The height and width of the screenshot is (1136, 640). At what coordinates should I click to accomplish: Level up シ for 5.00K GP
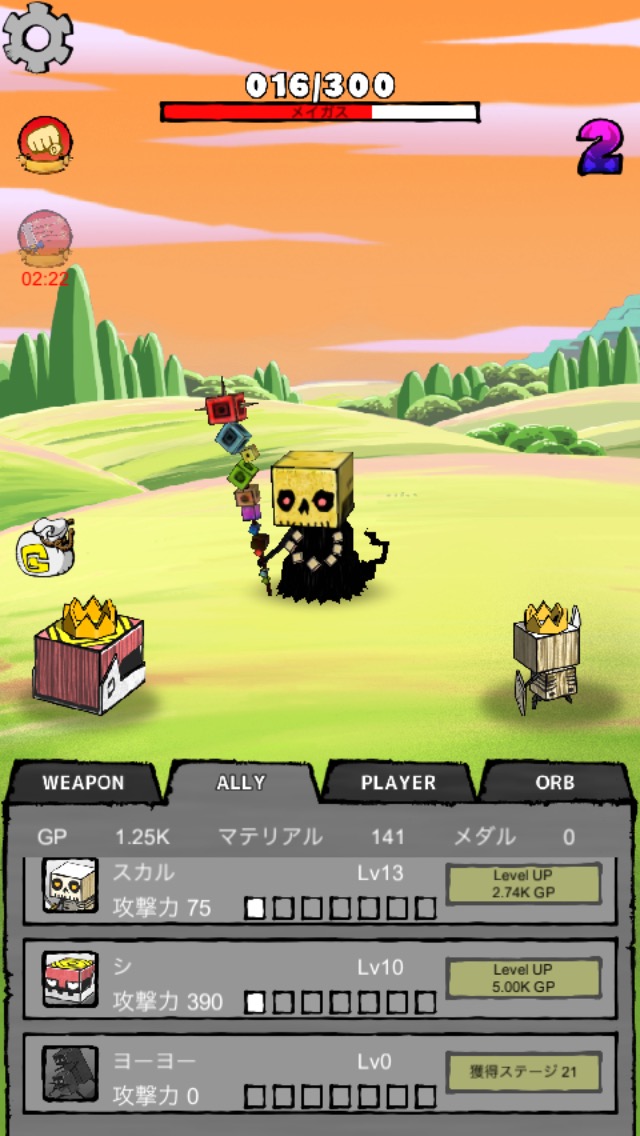523,978
